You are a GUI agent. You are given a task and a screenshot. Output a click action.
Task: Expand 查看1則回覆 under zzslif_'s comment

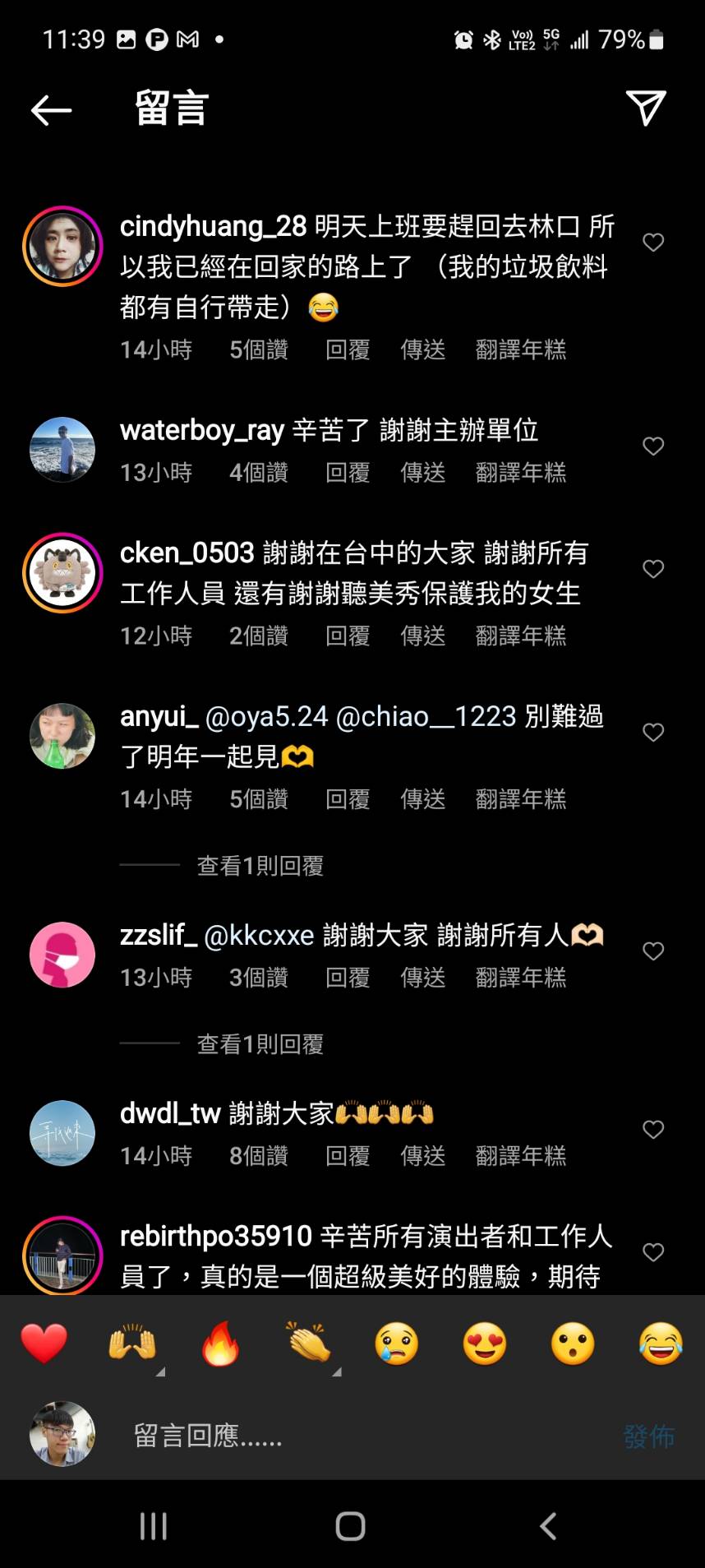[x=260, y=1044]
